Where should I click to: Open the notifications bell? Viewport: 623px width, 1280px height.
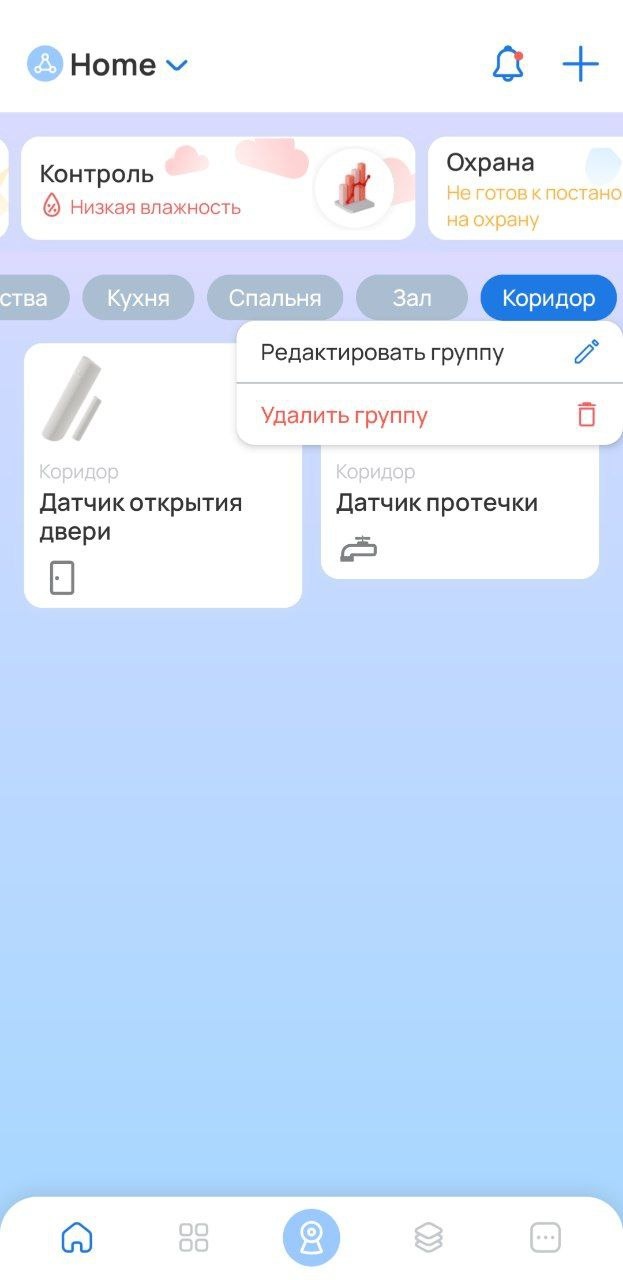508,65
